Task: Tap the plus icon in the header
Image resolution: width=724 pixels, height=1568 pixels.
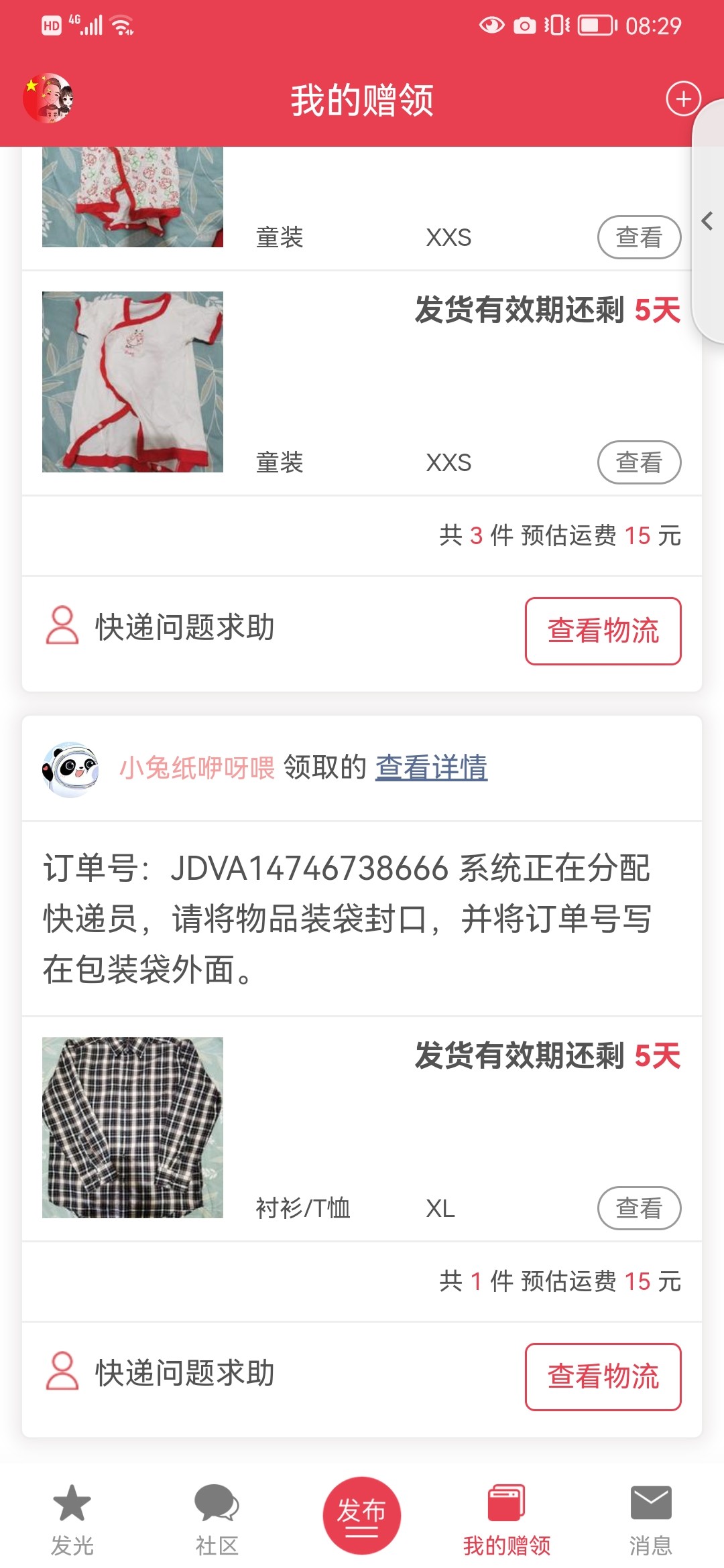Action: click(x=682, y=99)
